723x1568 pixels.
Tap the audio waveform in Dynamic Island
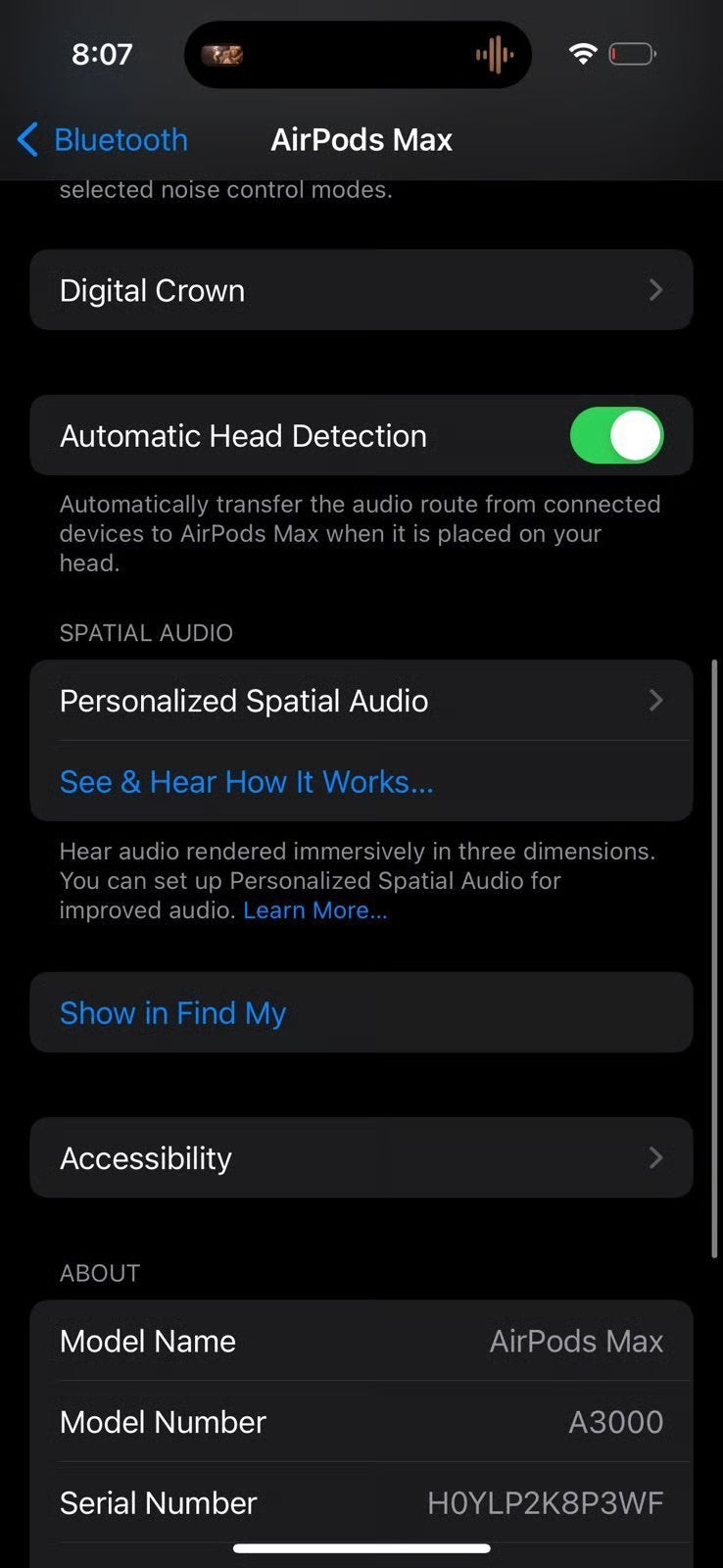495,55
